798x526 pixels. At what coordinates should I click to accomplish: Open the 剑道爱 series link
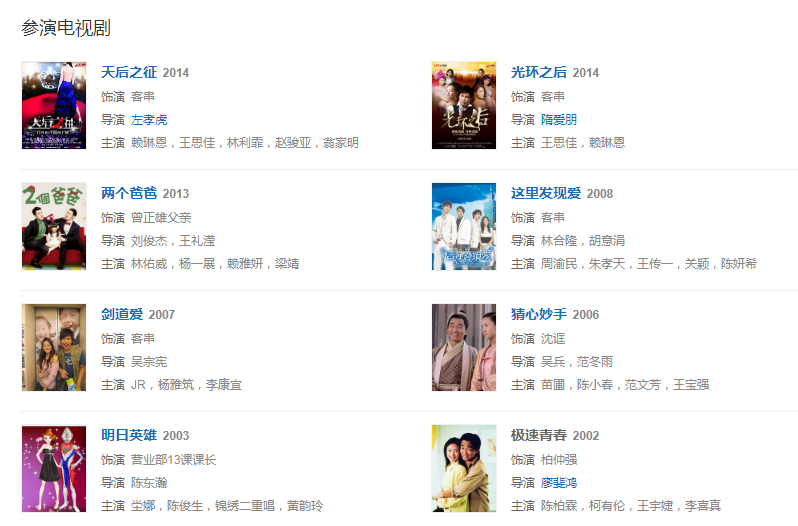click(x=122, y=314)
